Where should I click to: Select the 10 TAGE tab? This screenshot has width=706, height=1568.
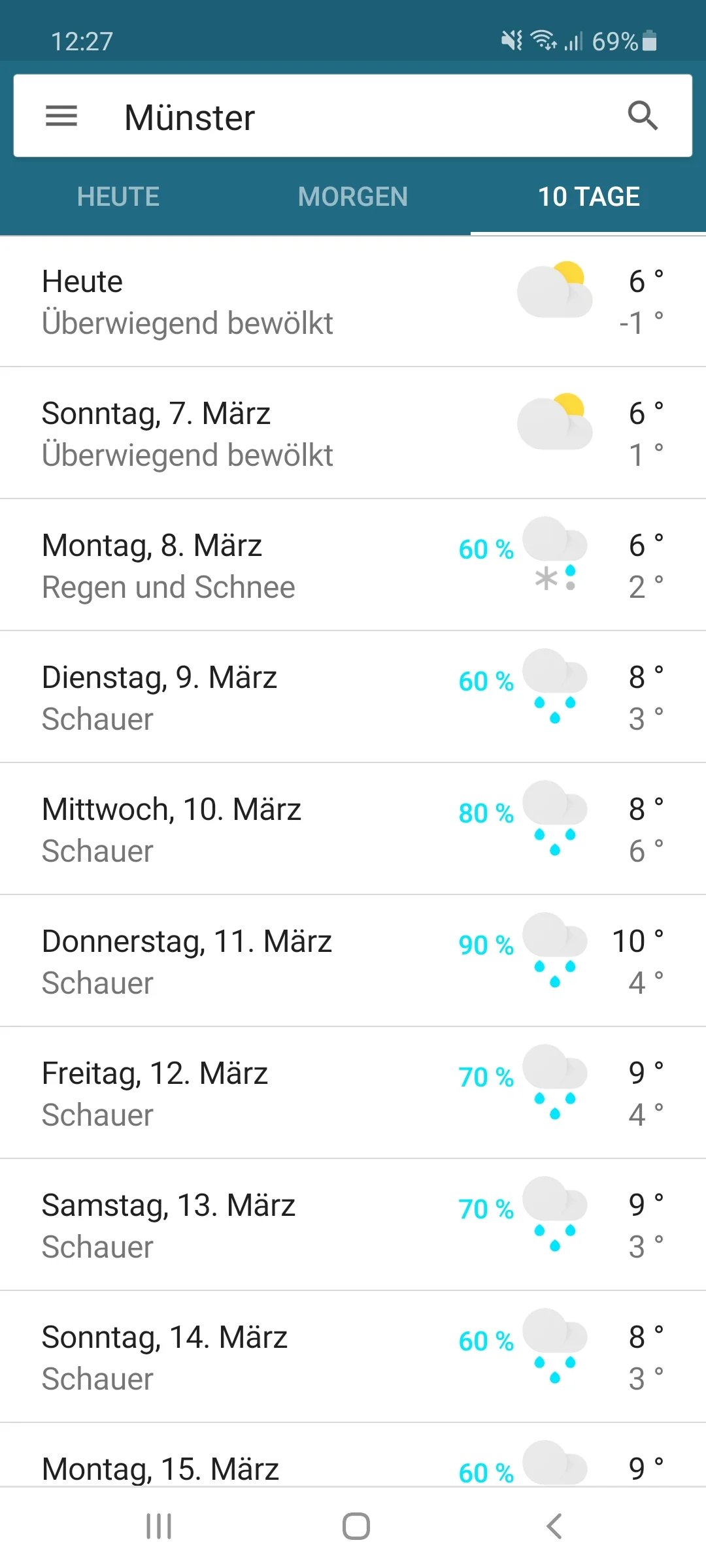pos(588,197)
